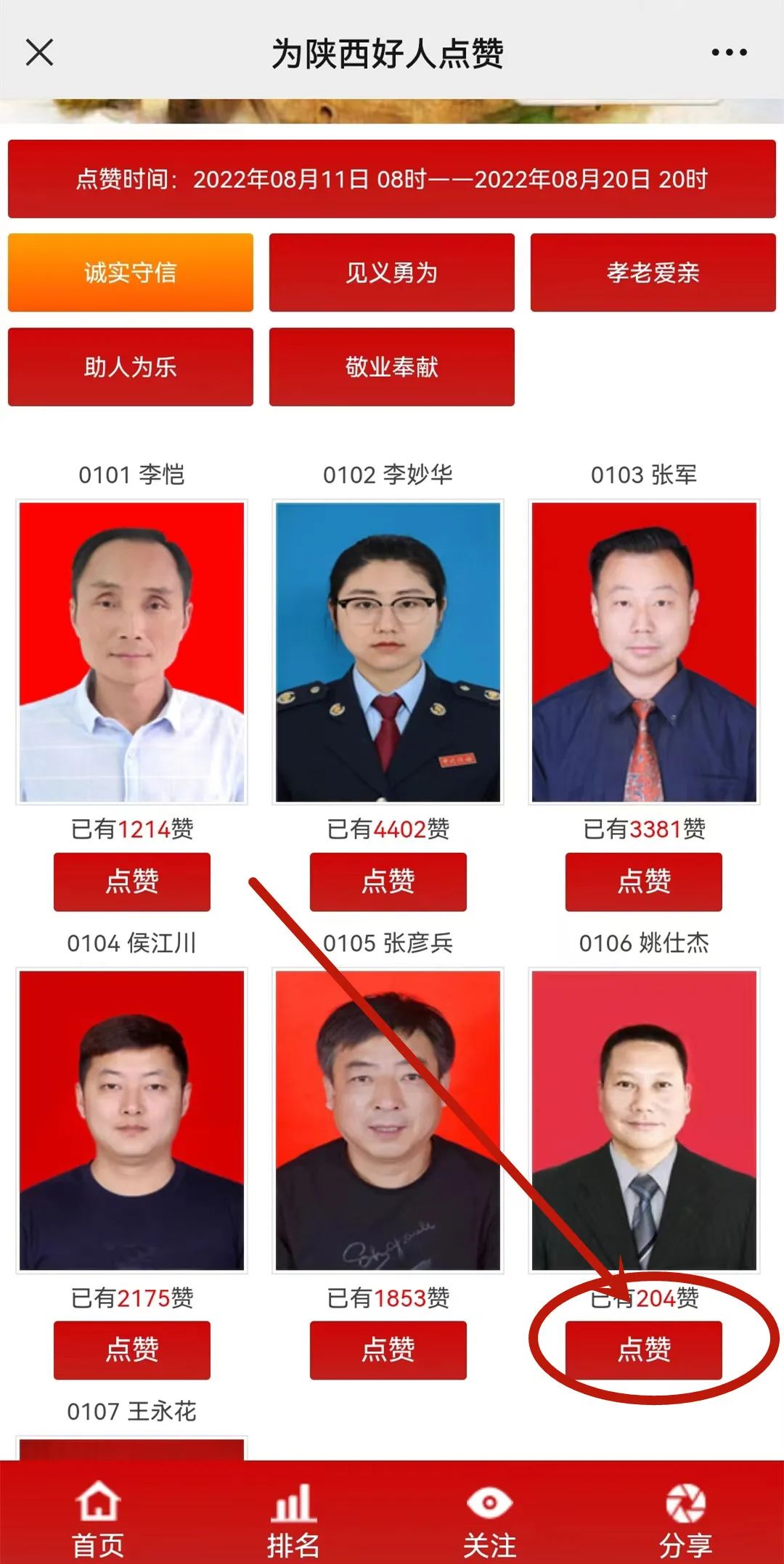This screenshot has height=1564, width=784.
Task: Switch to the 助人为乐 category
Action: point(131,367)
